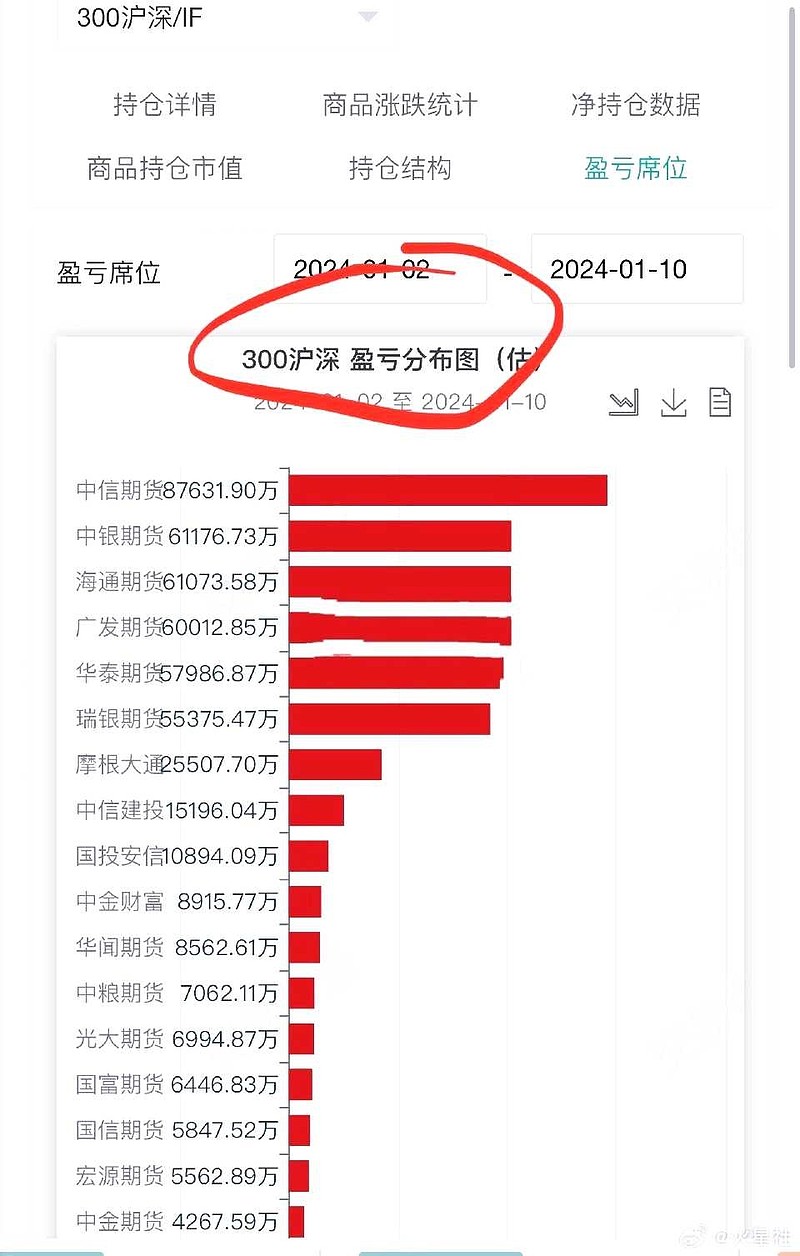The image size is (800, 1256).
Task: Switch the chart to line chart view
Action: [623, 402]
